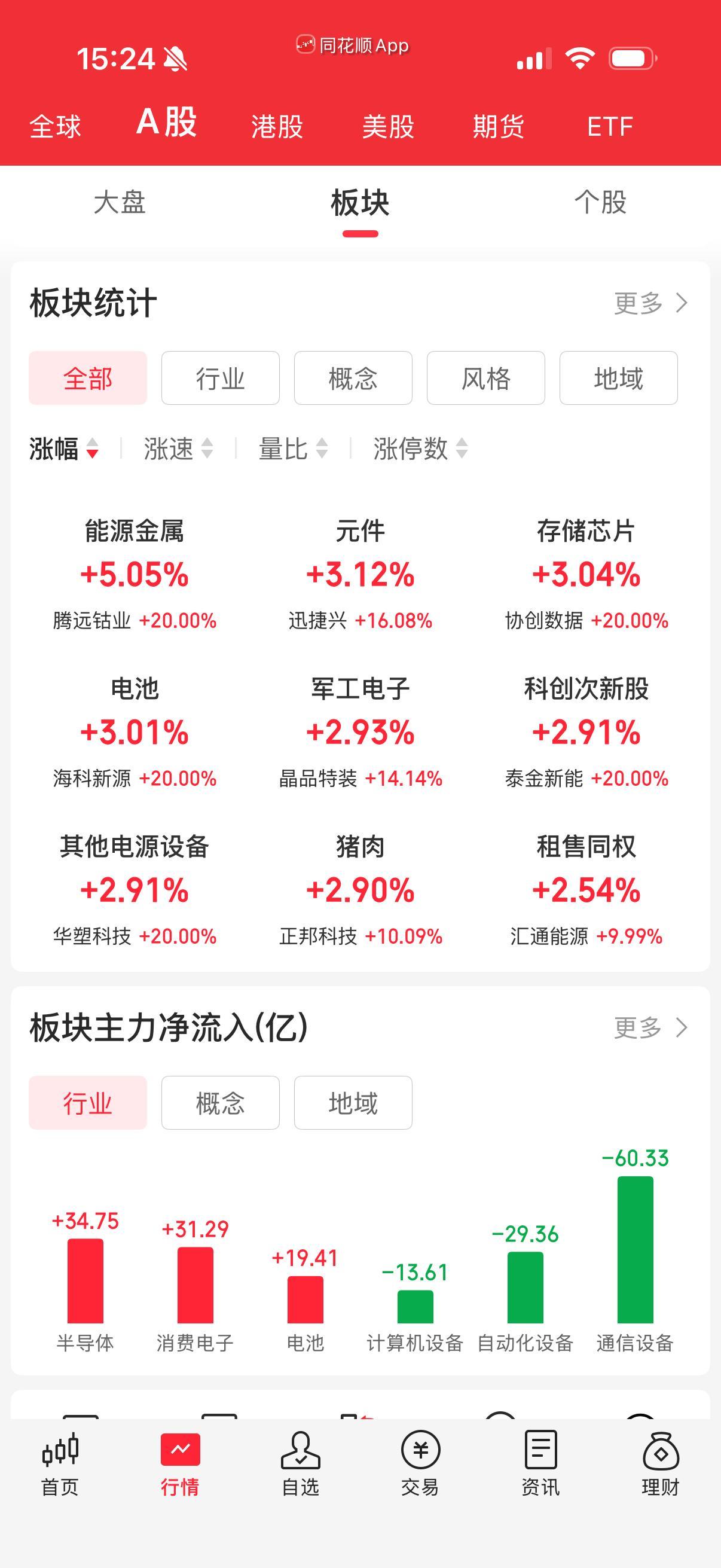
Task: Switch to the 美股 tab
Action: 387,126
